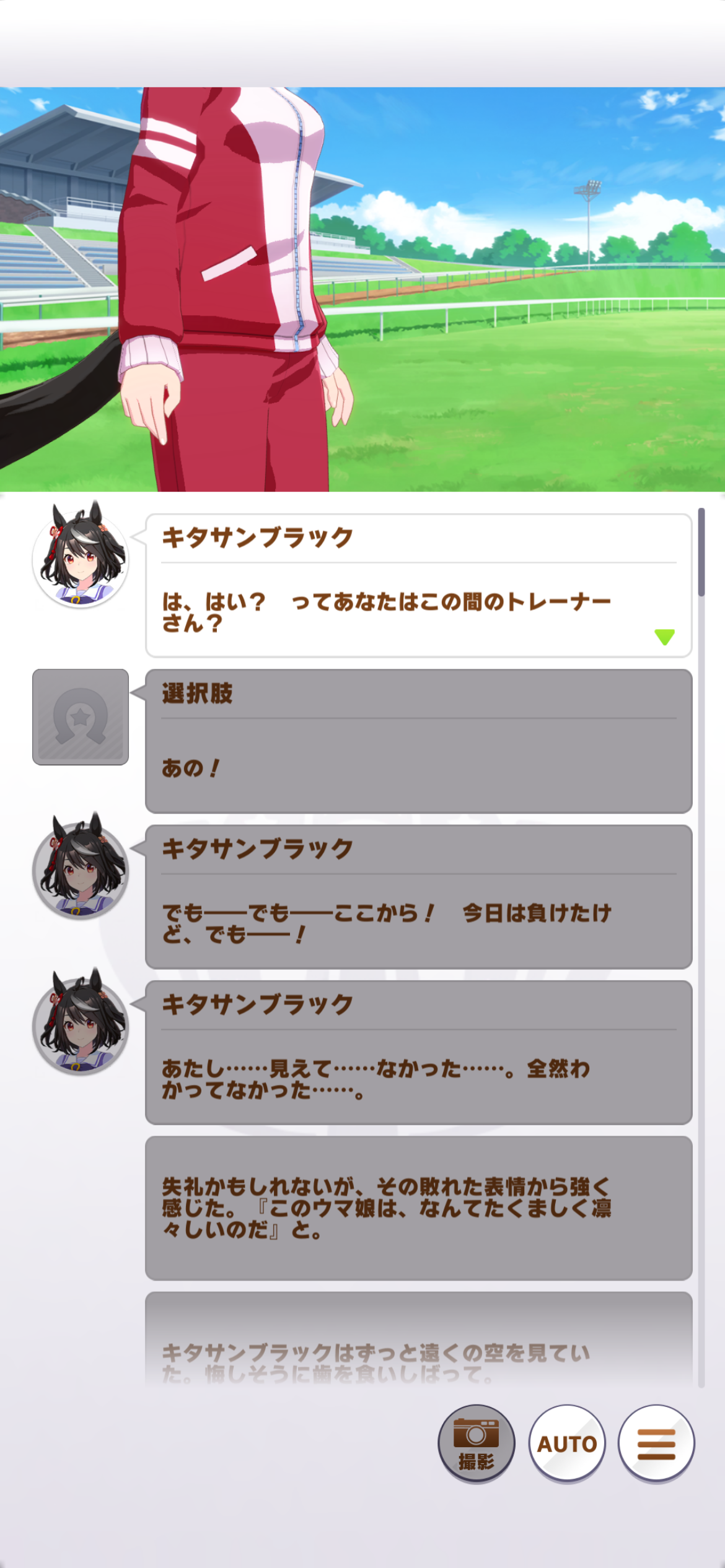Advance Kitasan Black's current dialogue
Viewport: 725px width, 1568px height.
664,637
